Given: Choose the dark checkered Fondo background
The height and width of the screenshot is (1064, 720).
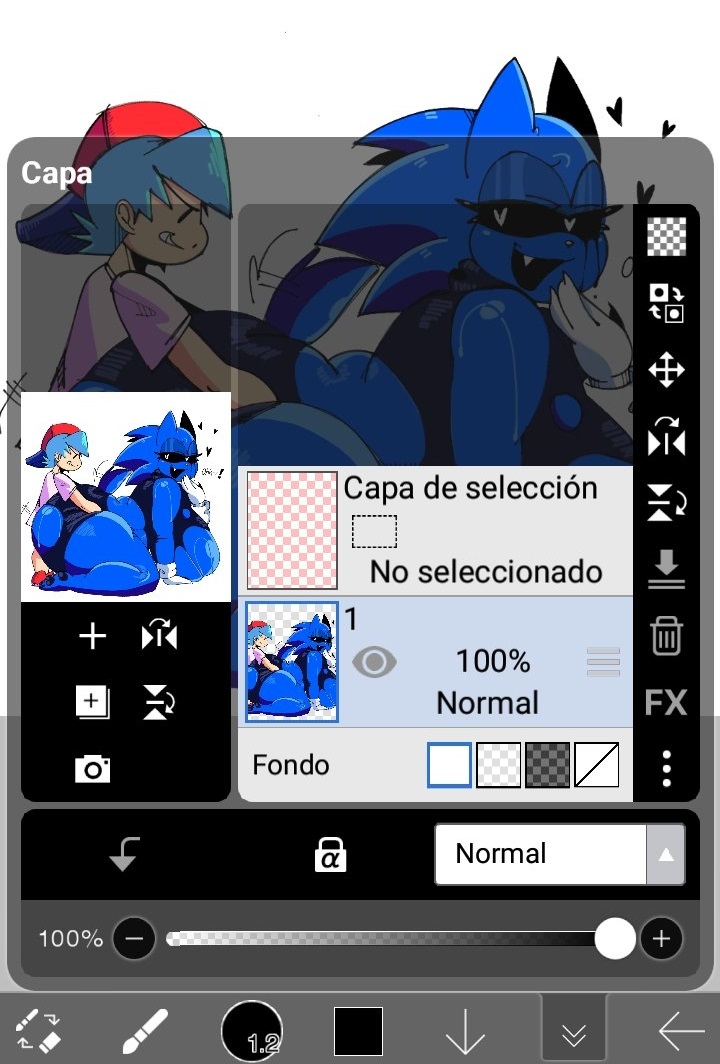Looking at the screenshot, I should 548,765.
